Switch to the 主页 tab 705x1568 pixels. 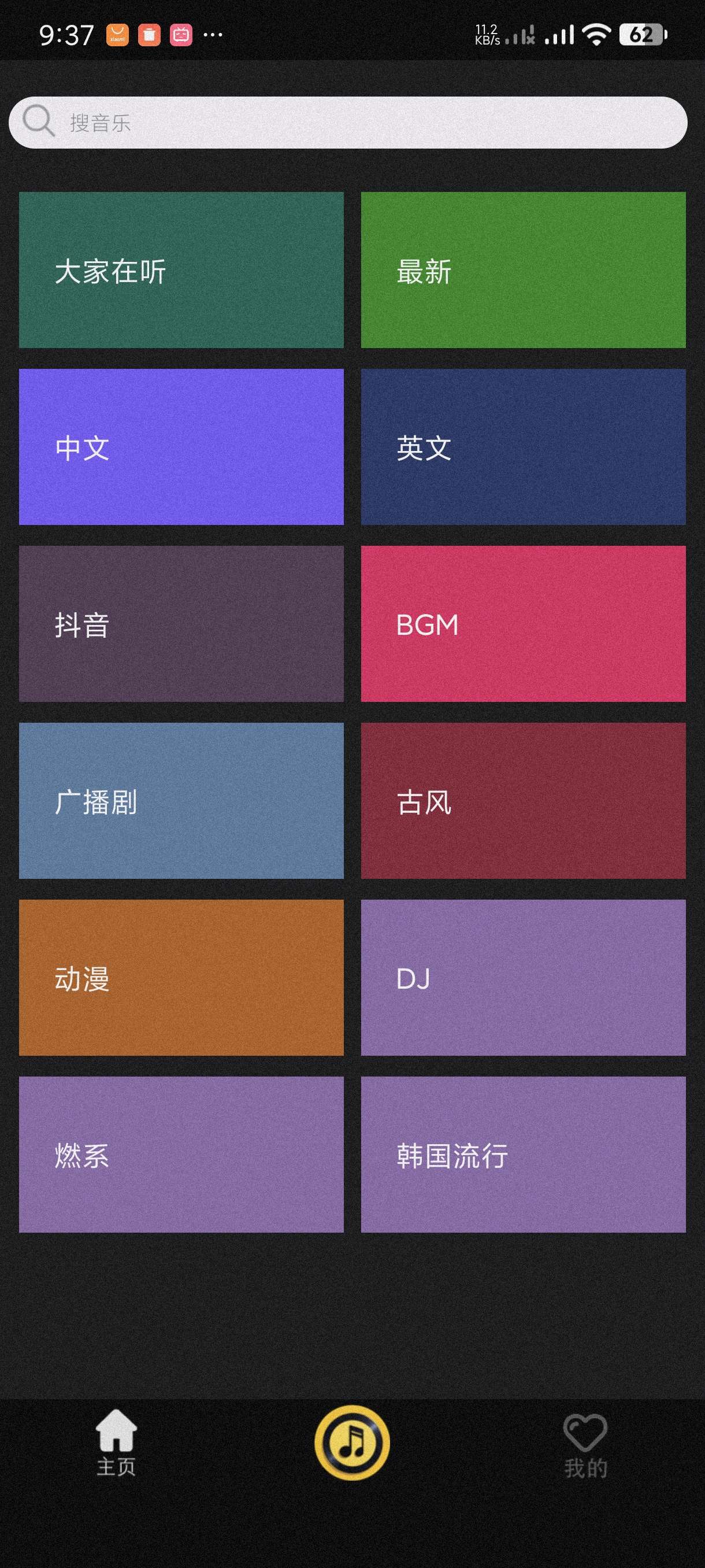point(116,1443)
